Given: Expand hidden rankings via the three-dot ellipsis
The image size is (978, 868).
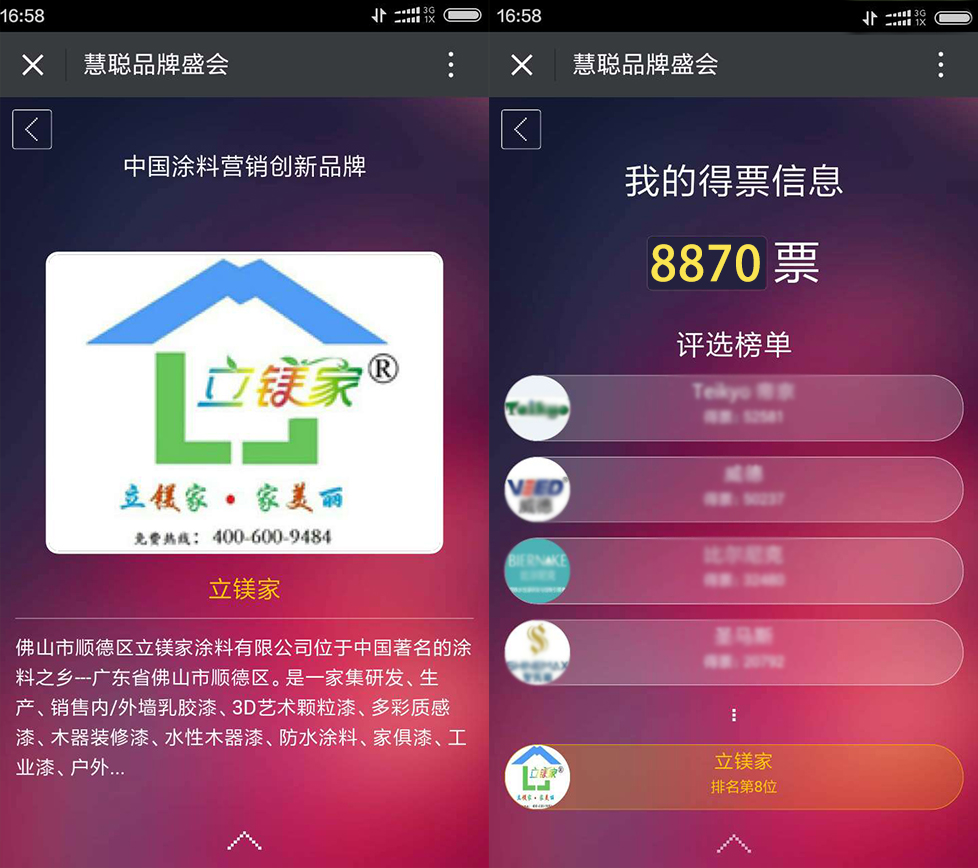Looking at the screenshot, I should [x=734, y=715].
